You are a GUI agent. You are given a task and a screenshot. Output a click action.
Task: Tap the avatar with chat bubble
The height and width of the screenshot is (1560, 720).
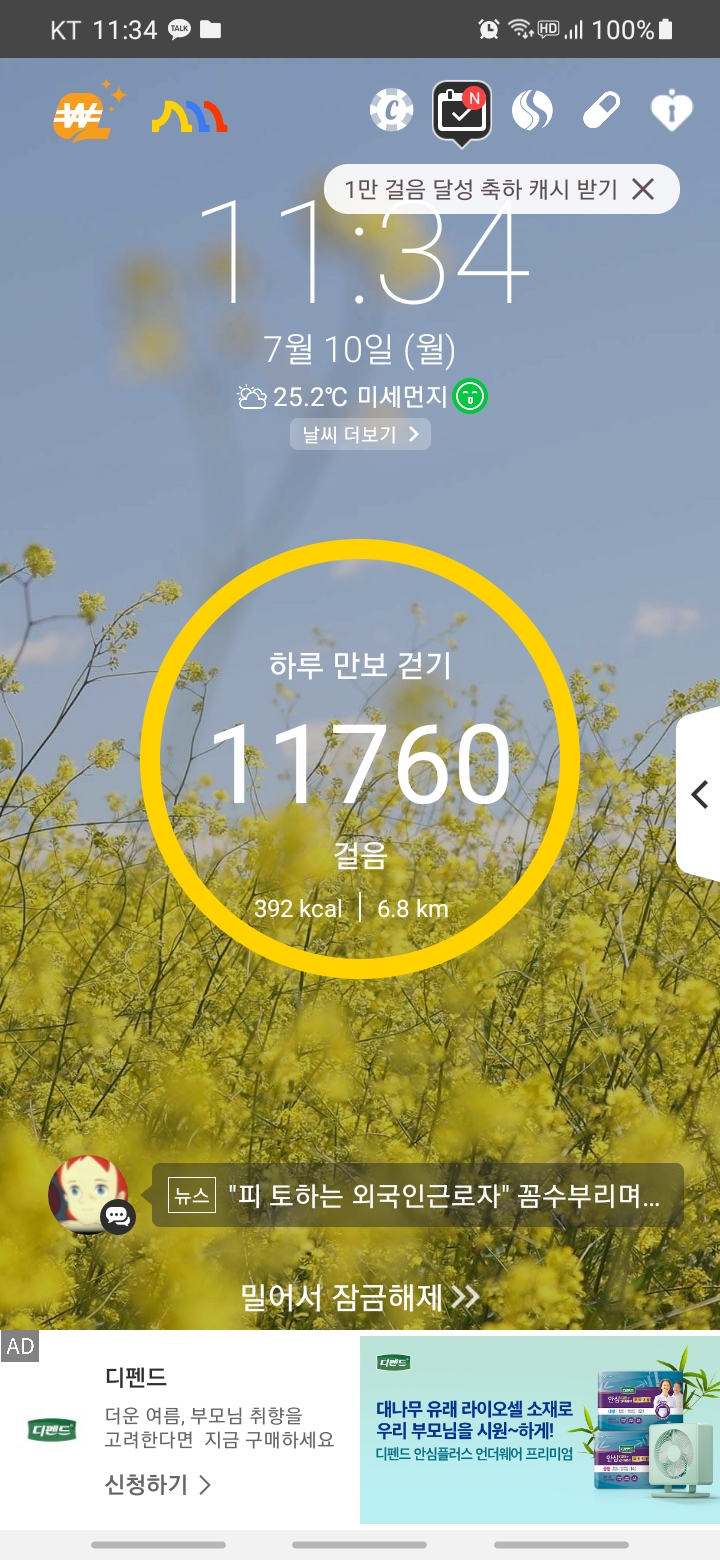click(90, 1194)
